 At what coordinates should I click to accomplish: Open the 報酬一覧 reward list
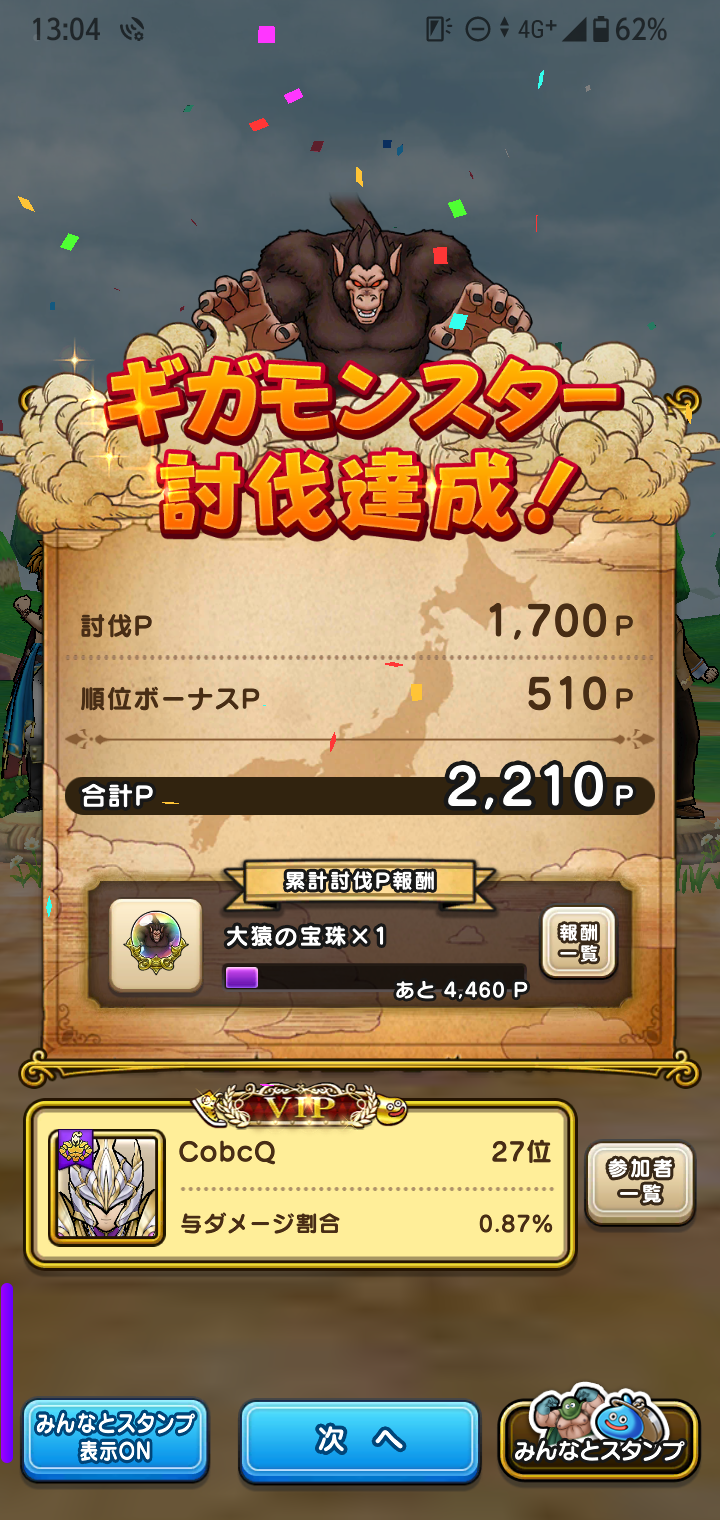pos(577,943)
